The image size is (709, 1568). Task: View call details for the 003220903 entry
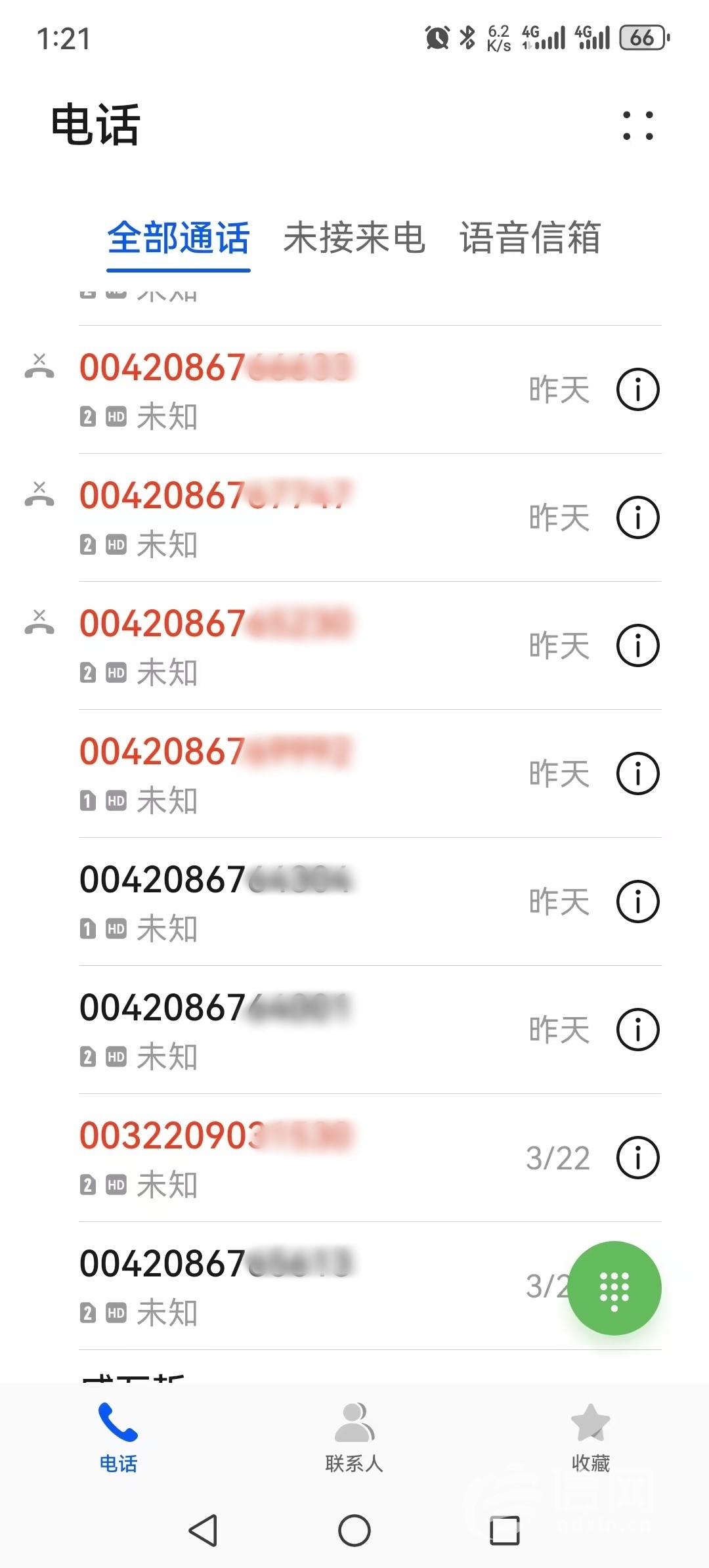(x=637, y=1158)
